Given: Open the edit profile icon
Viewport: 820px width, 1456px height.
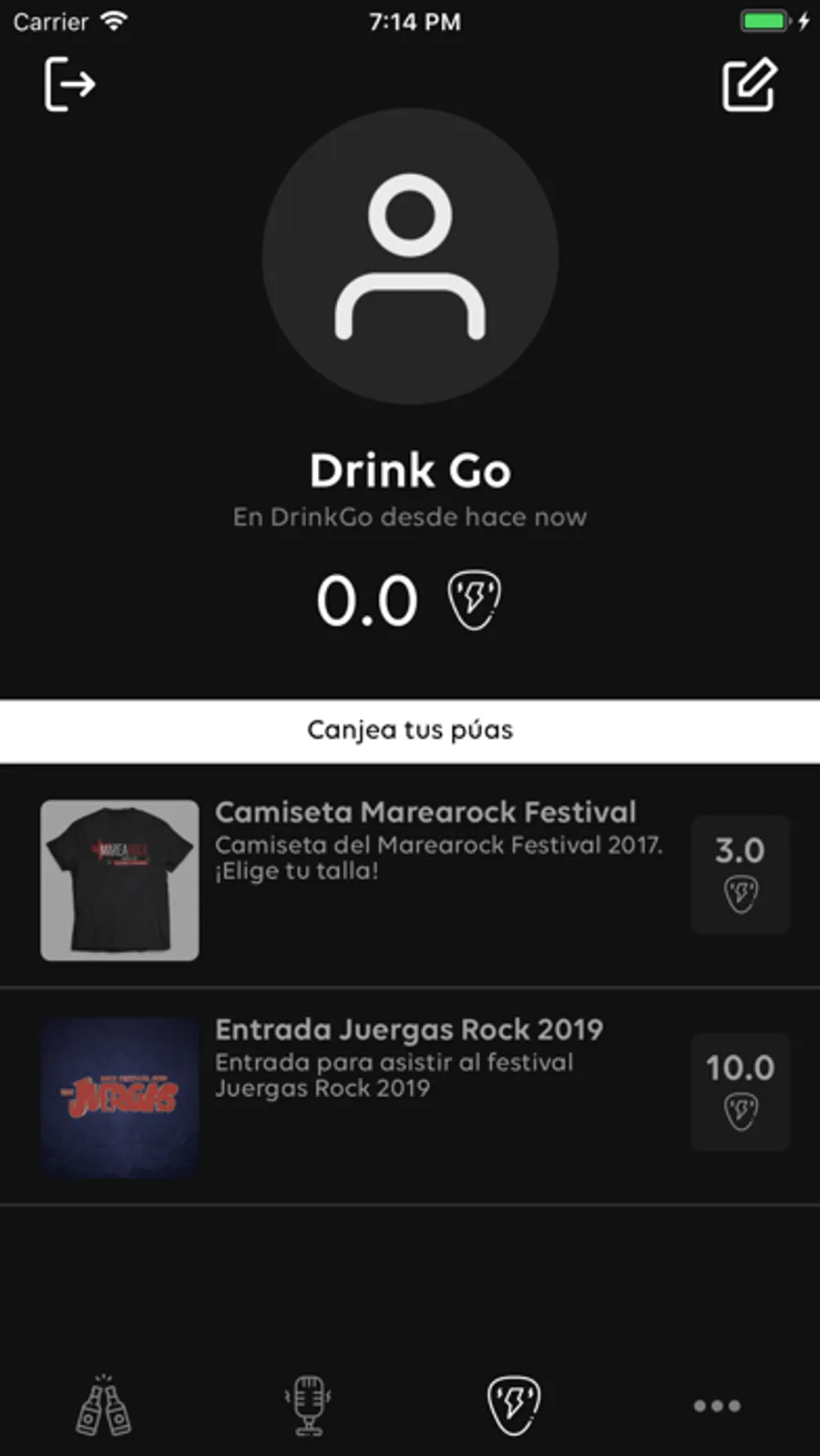Looking at the screenshot, I should click(x=749, y=85).
